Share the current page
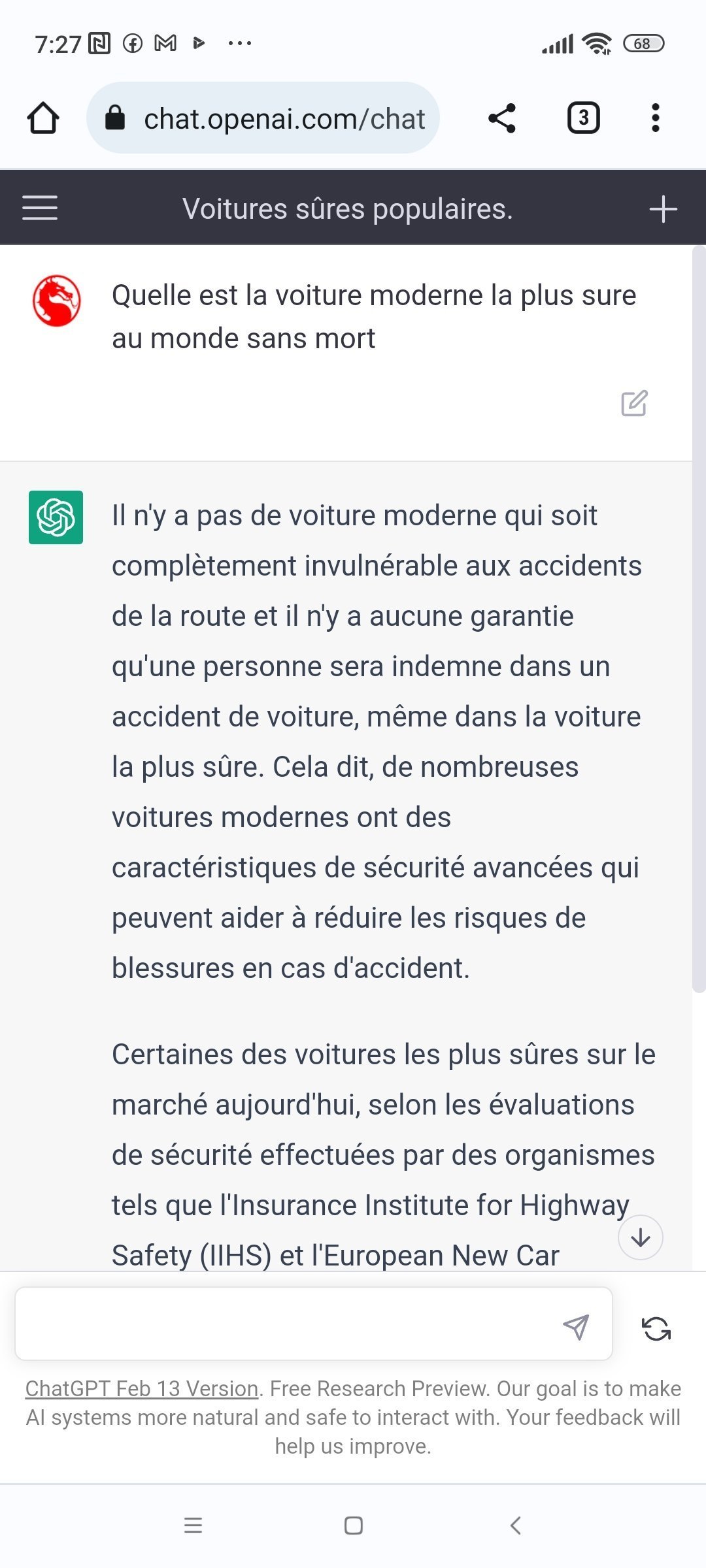Screen dimensions: 706x1568 (502, 118)
